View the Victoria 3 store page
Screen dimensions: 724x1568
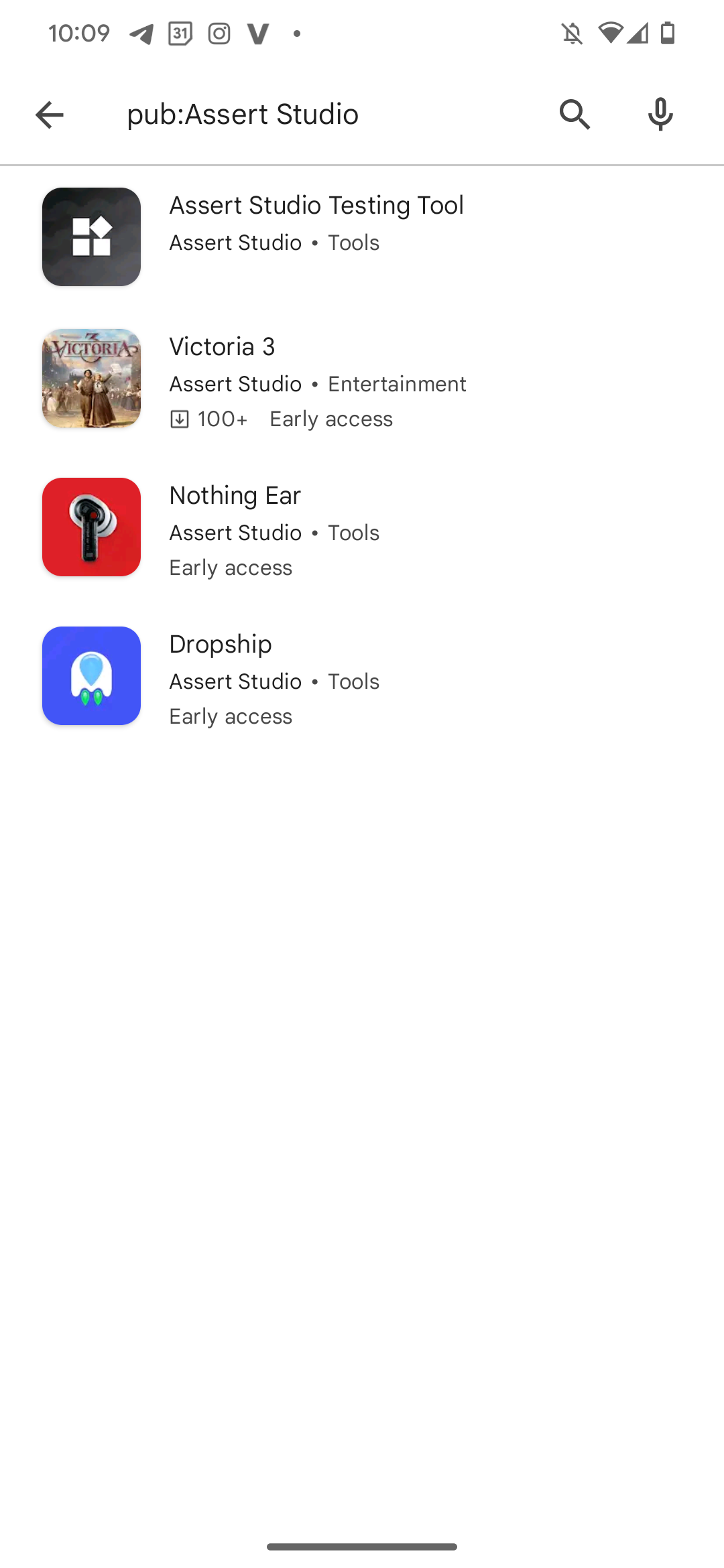pos(222,346)
